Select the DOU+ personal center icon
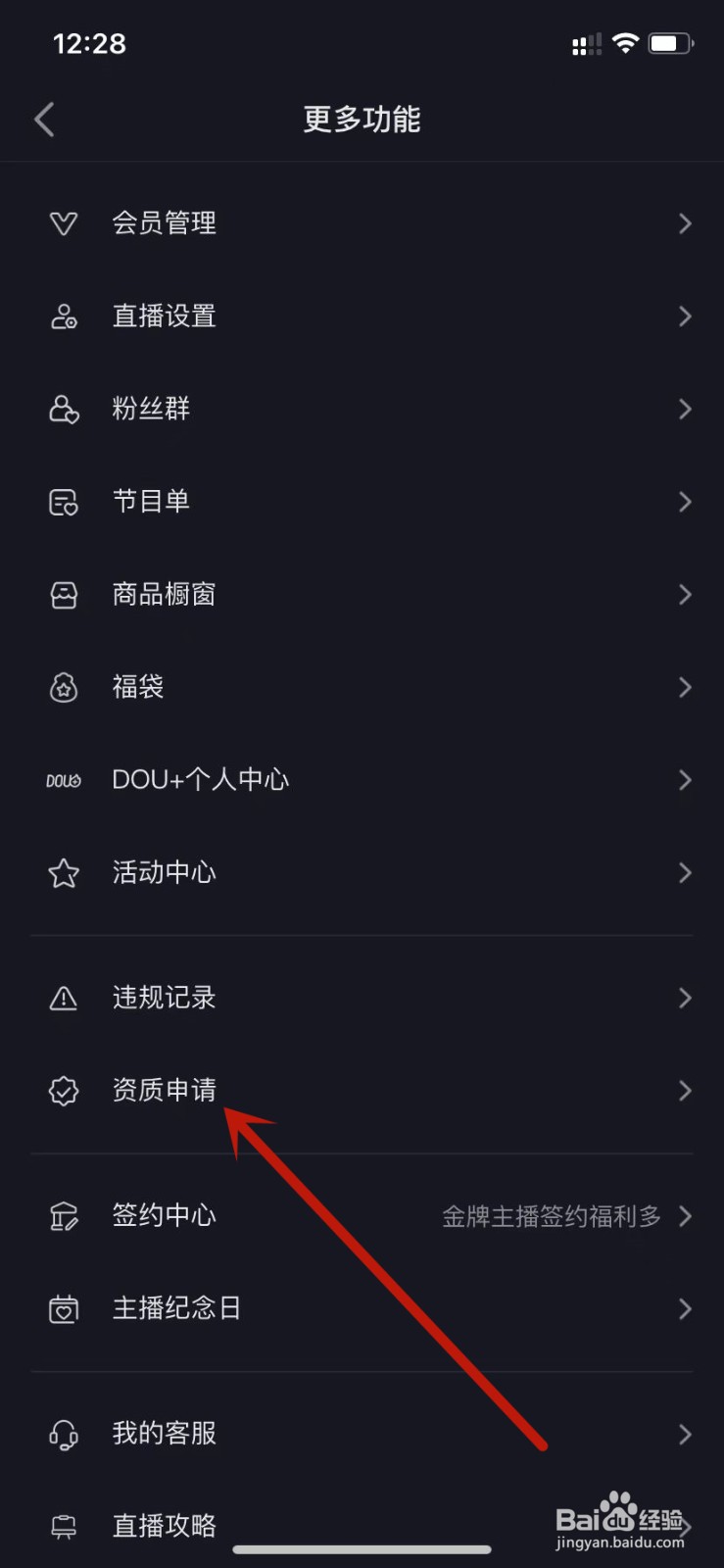 tap(64, 780)
